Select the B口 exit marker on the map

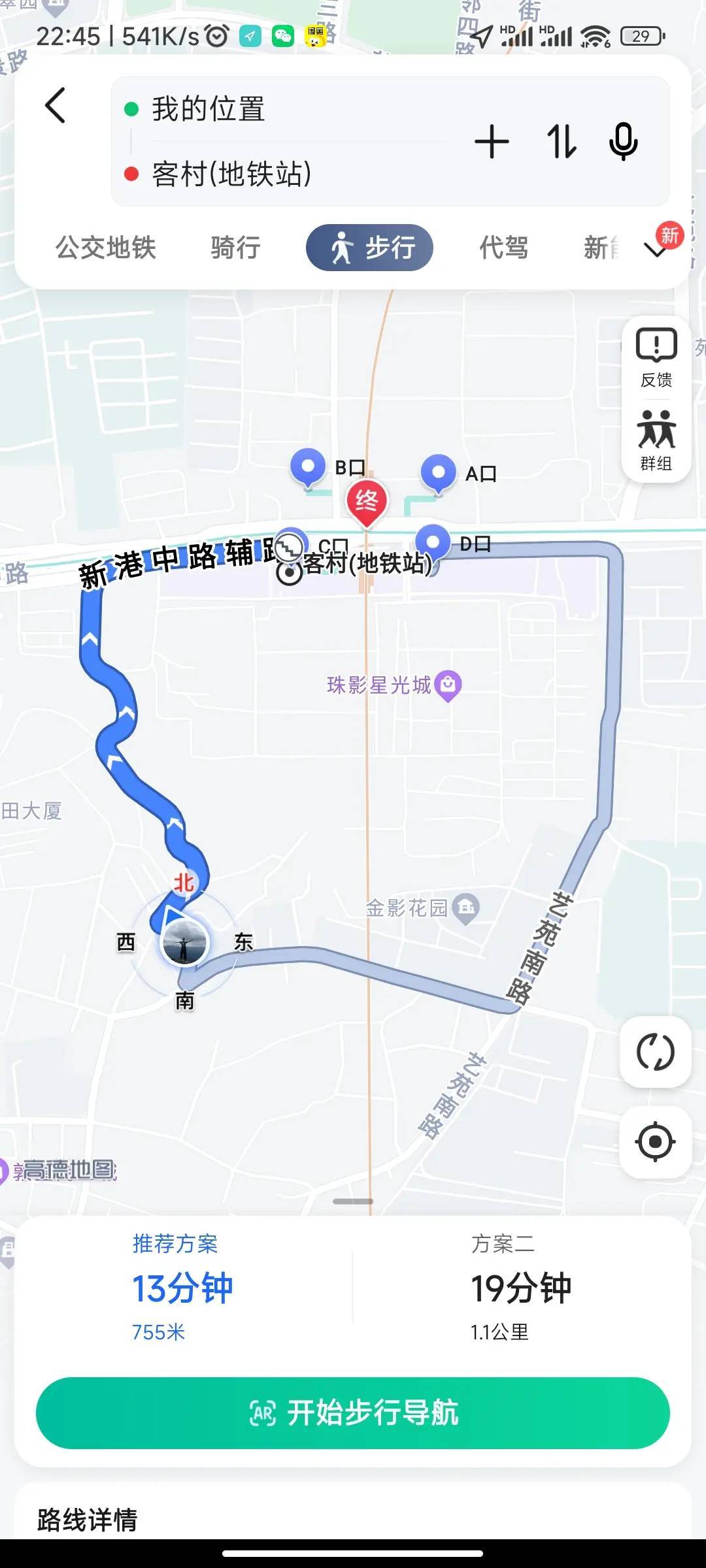coord(308,468)
